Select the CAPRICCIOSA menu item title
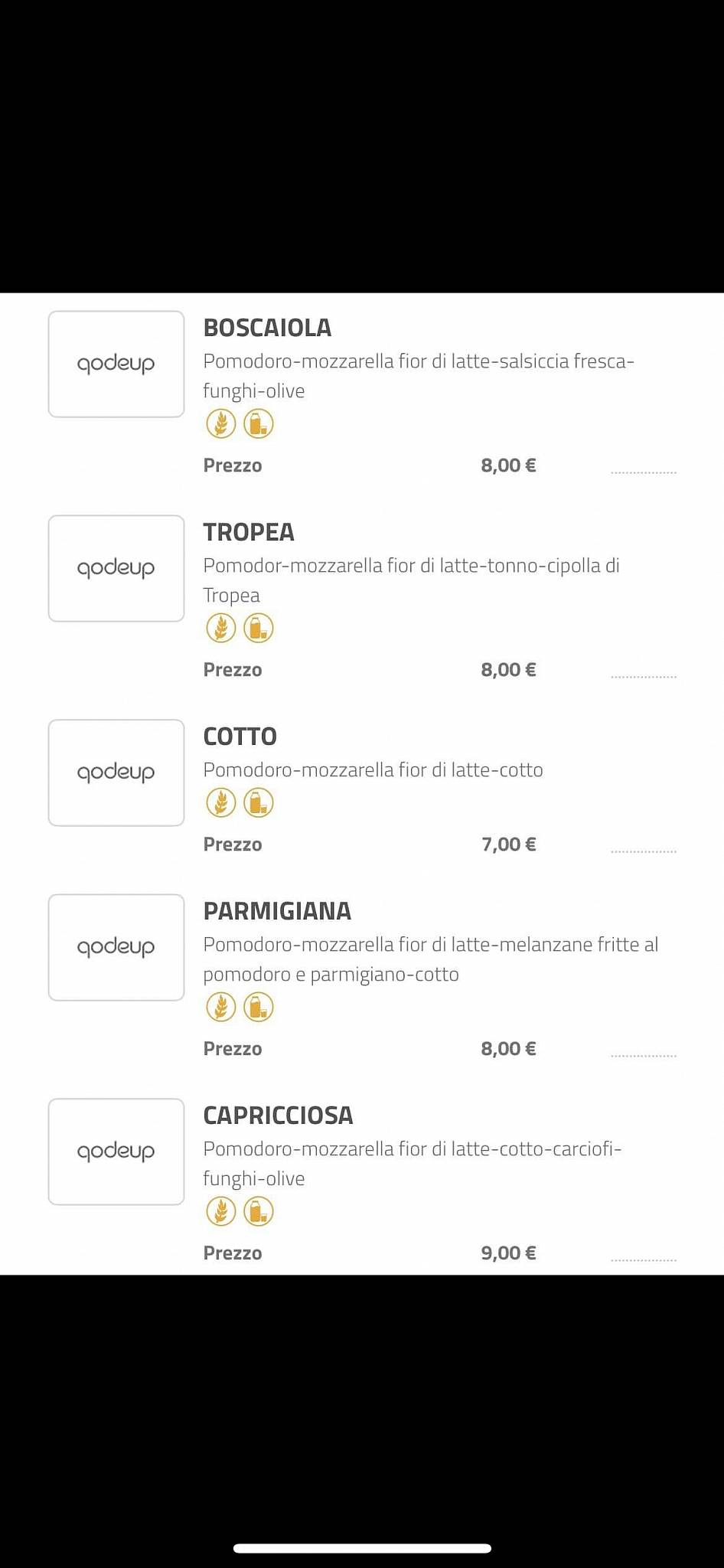724x1568 pixels. 279,1116
